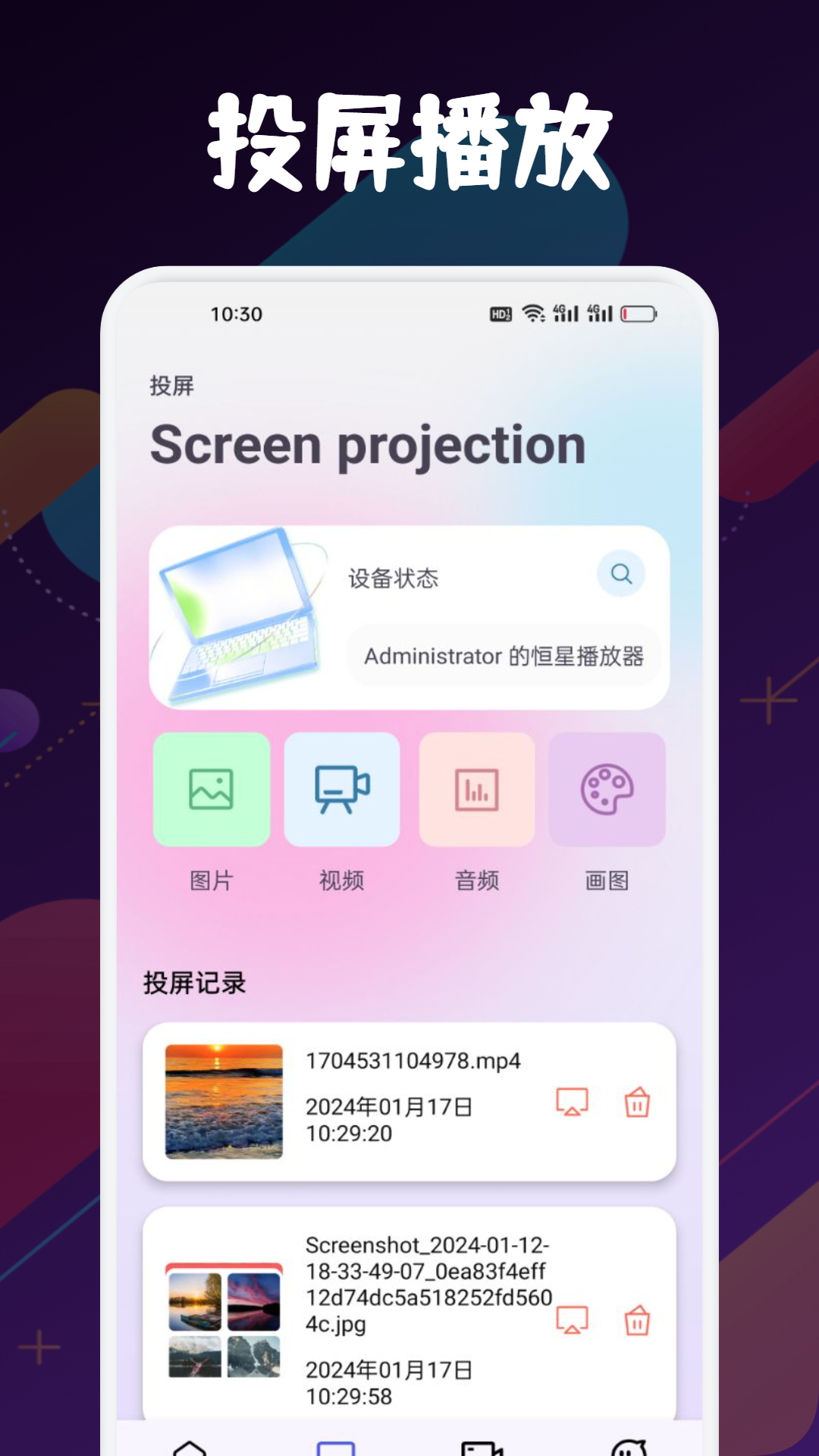Open the sunset video thumbnail
The height and width of the screenshot is (1456, 819).
(223, 1101)
